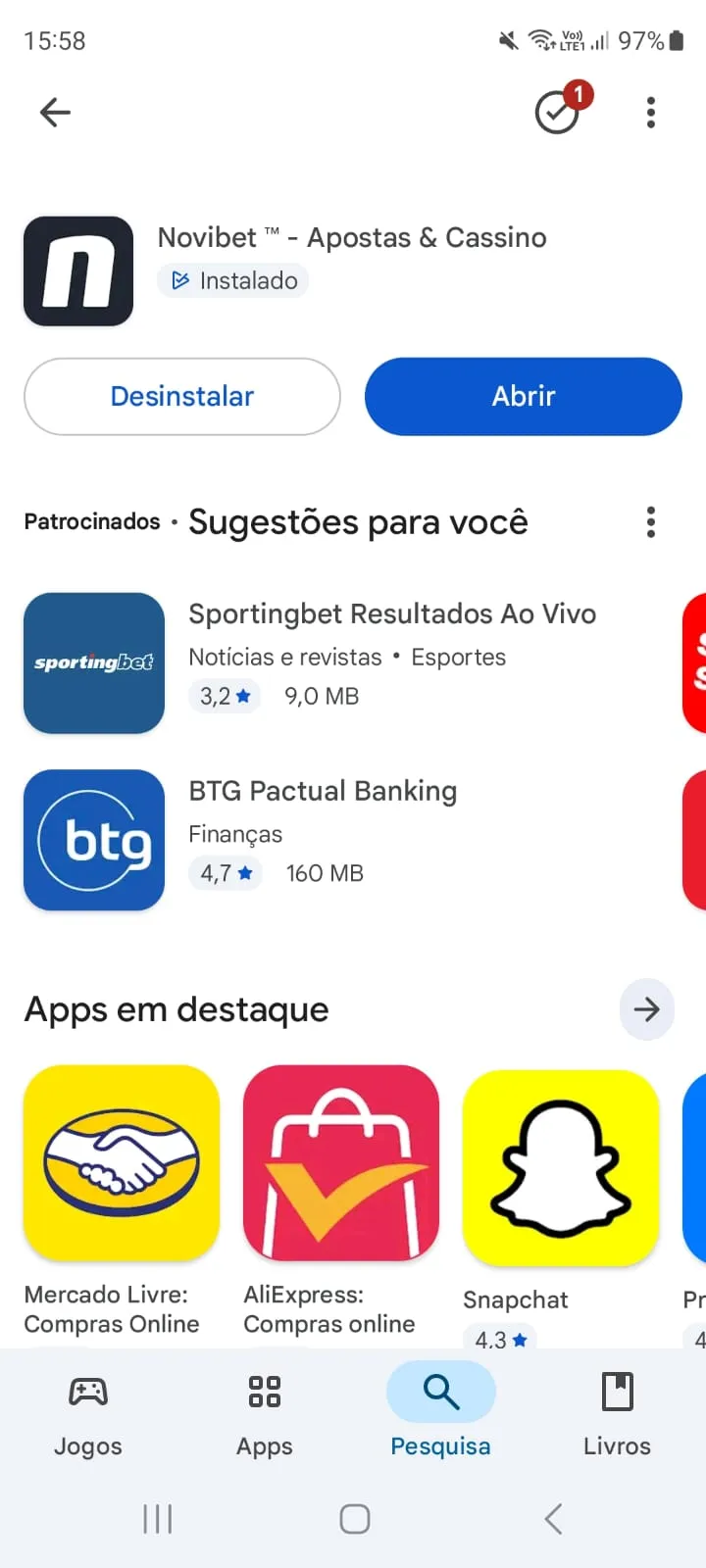Tap the BTG Pactual Banking app icon
The image size is (706, 1568).
point(94,840)
